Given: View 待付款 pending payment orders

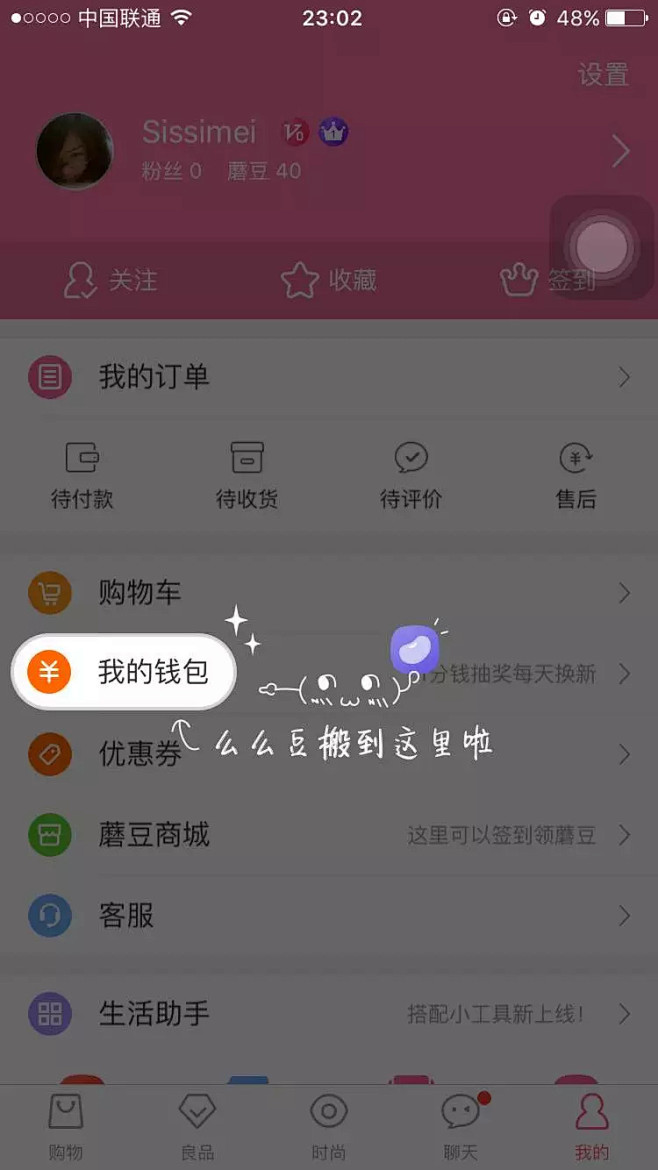Looking at the screenshot, I should [x=82, y=475].
